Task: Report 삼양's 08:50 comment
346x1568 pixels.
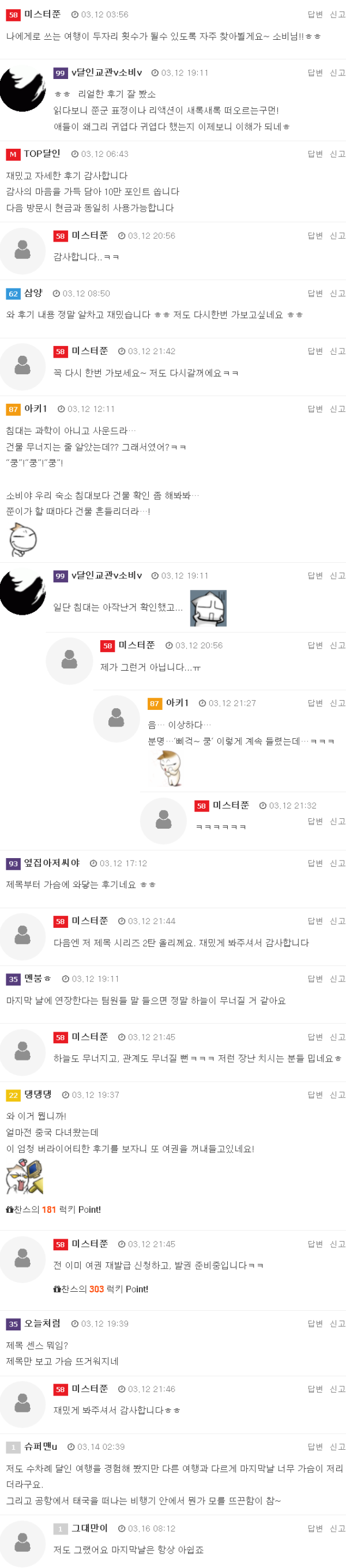Action: 337,294
